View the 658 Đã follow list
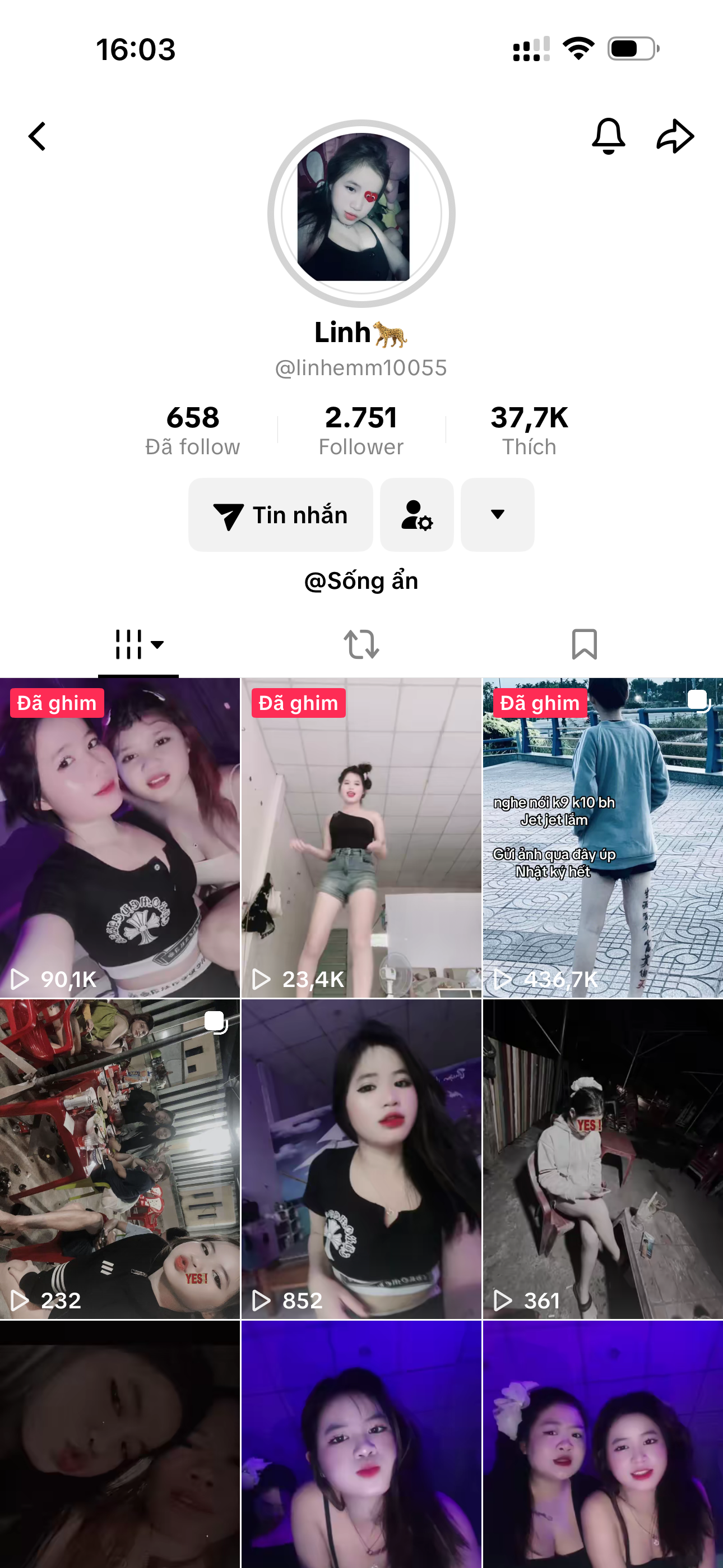 pyautogui.click(x=192, y=430)
